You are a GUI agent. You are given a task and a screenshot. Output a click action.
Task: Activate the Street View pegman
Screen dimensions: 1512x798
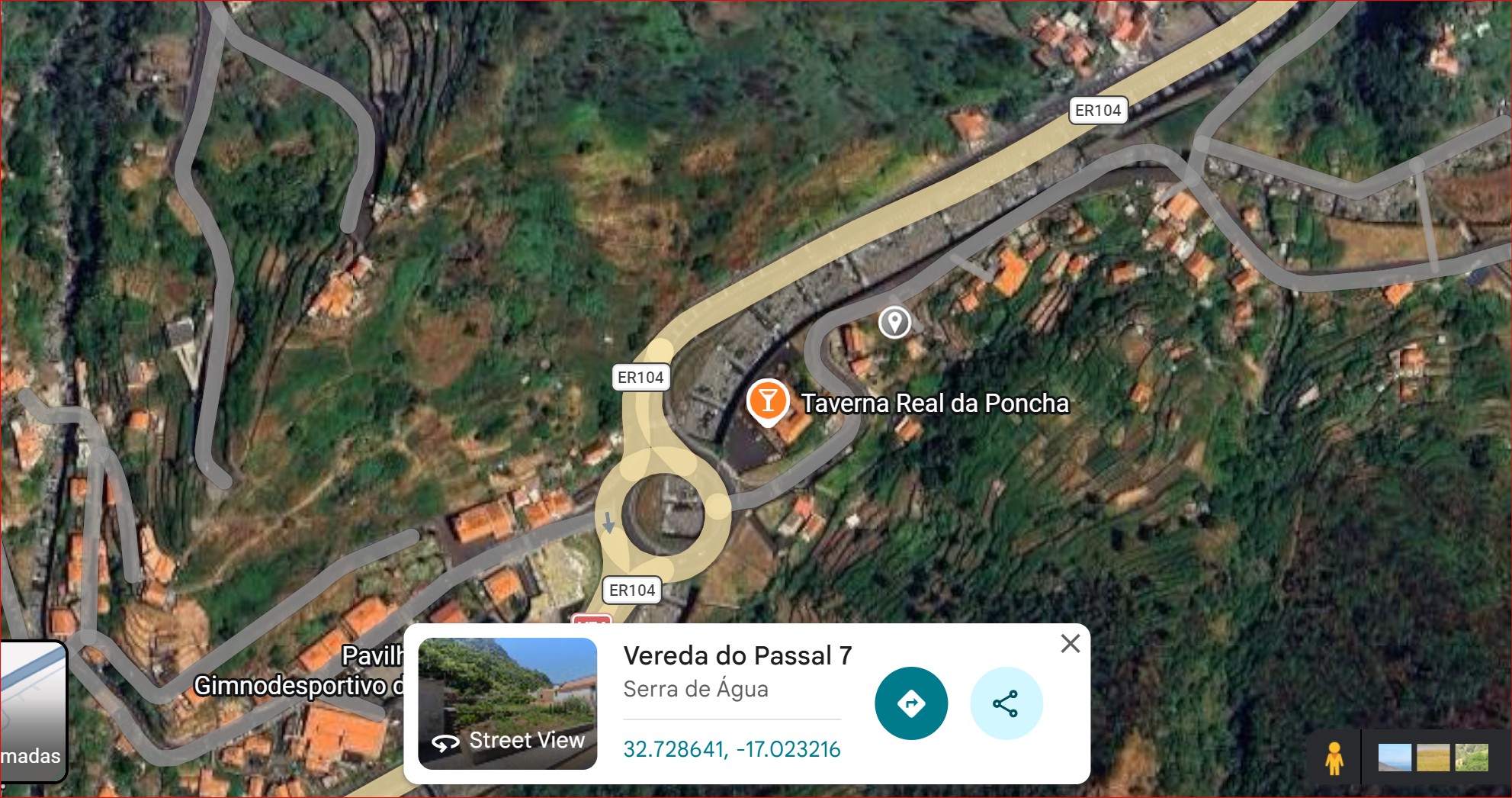[x=1334, y=758]
